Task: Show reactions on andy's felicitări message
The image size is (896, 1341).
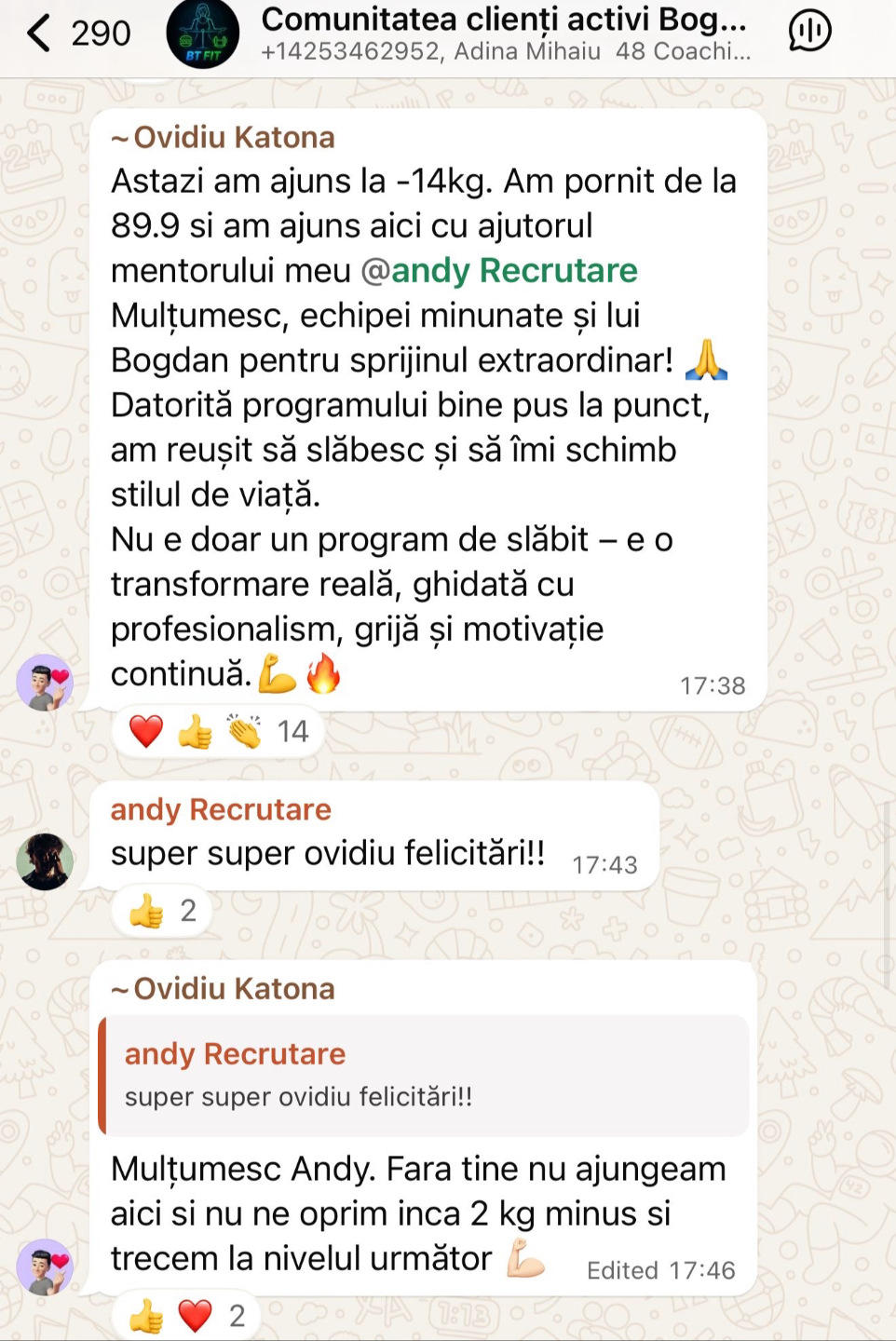Action: tap(162, 911)
